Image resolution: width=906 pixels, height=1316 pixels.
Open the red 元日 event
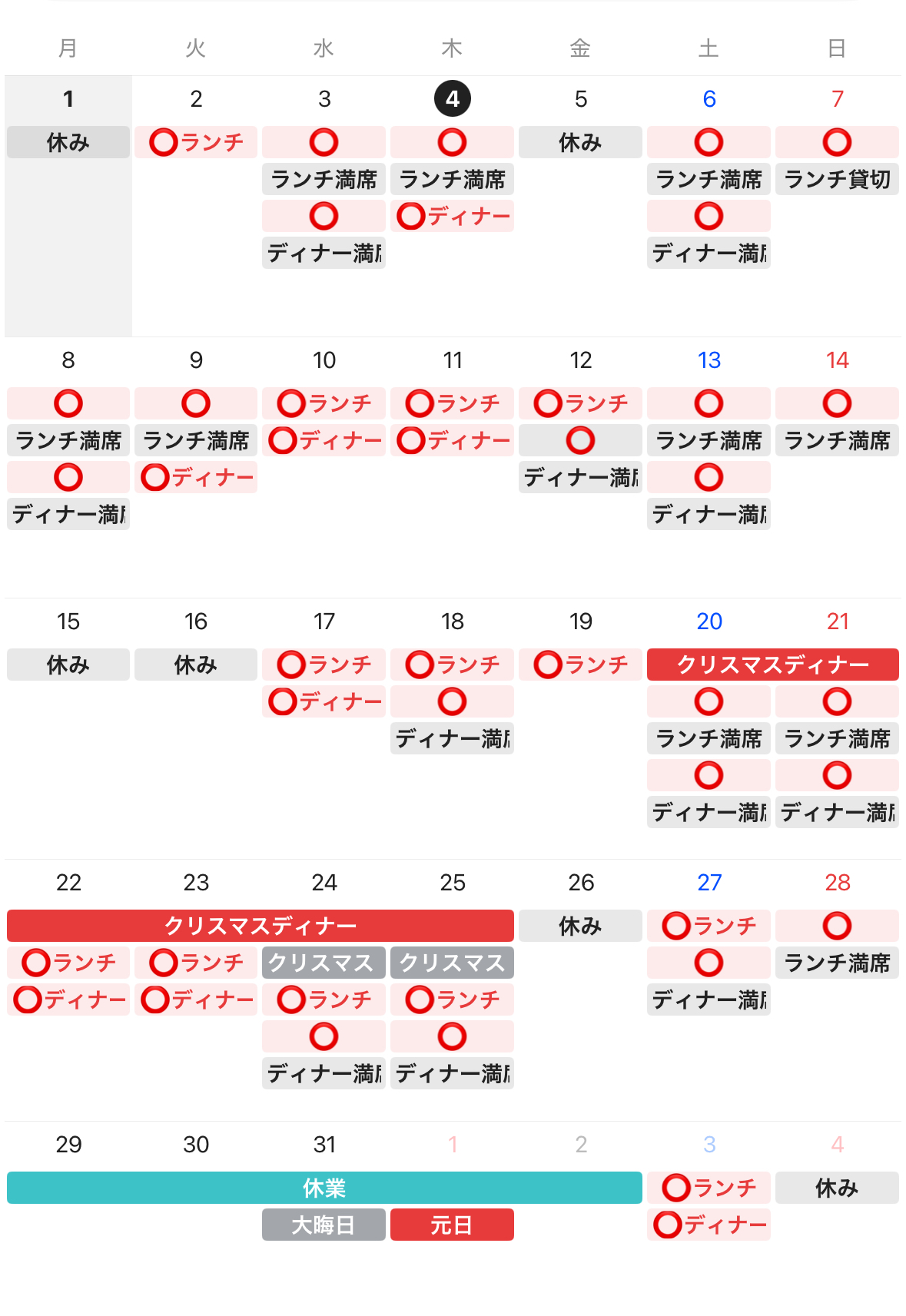point(452,1225)
